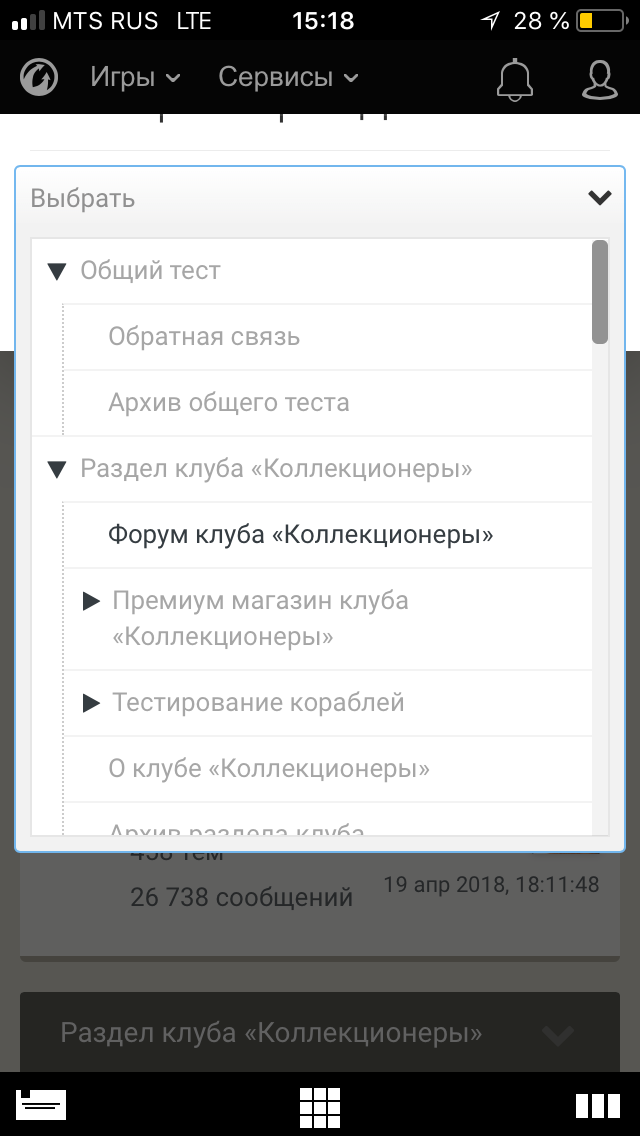Select Обратная связь
The image size is (640, 1136).
pos(204,337)
